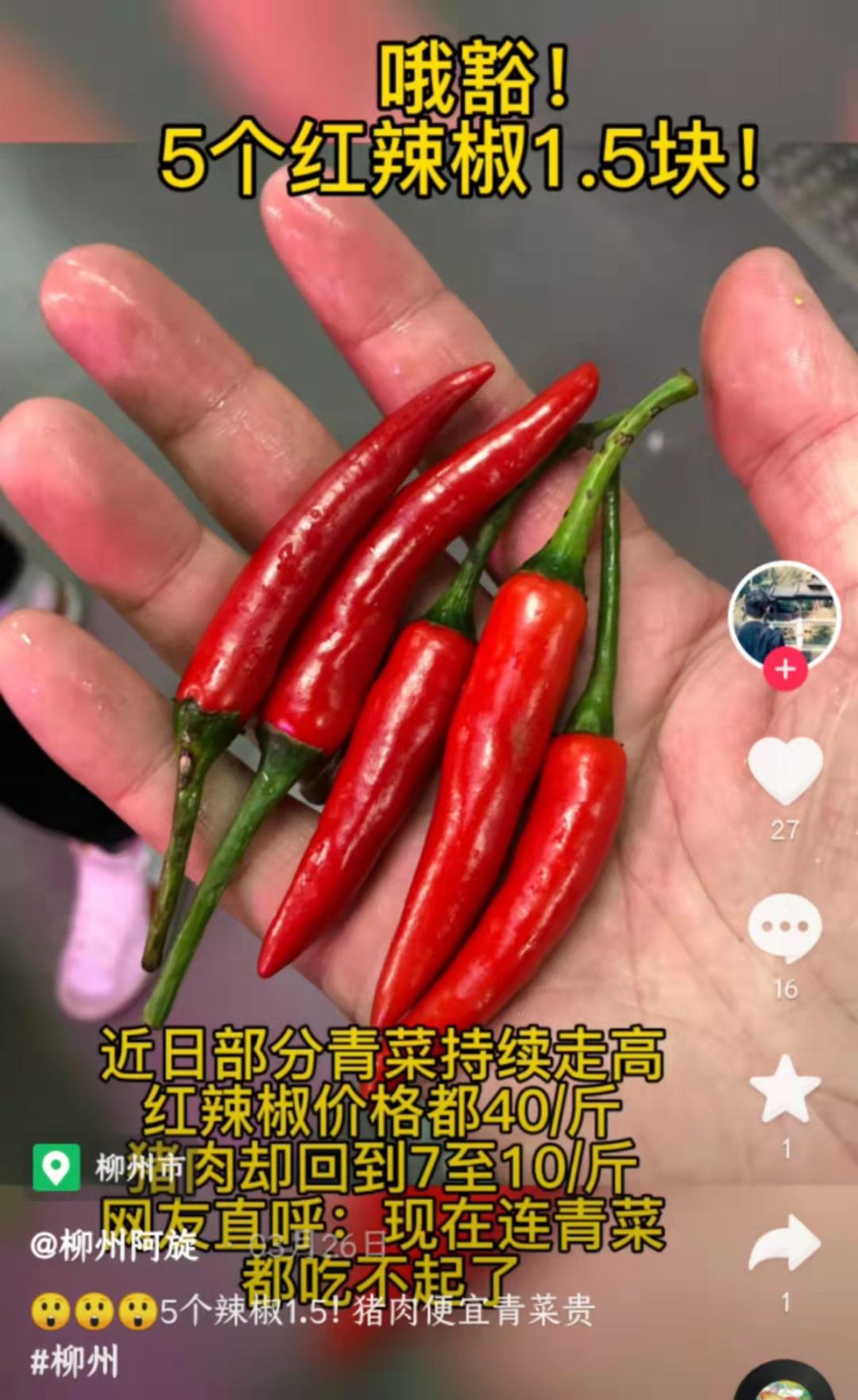Add the video to favorites
The height and width of the screenshot is (1400, 858).
(785, 1089)
